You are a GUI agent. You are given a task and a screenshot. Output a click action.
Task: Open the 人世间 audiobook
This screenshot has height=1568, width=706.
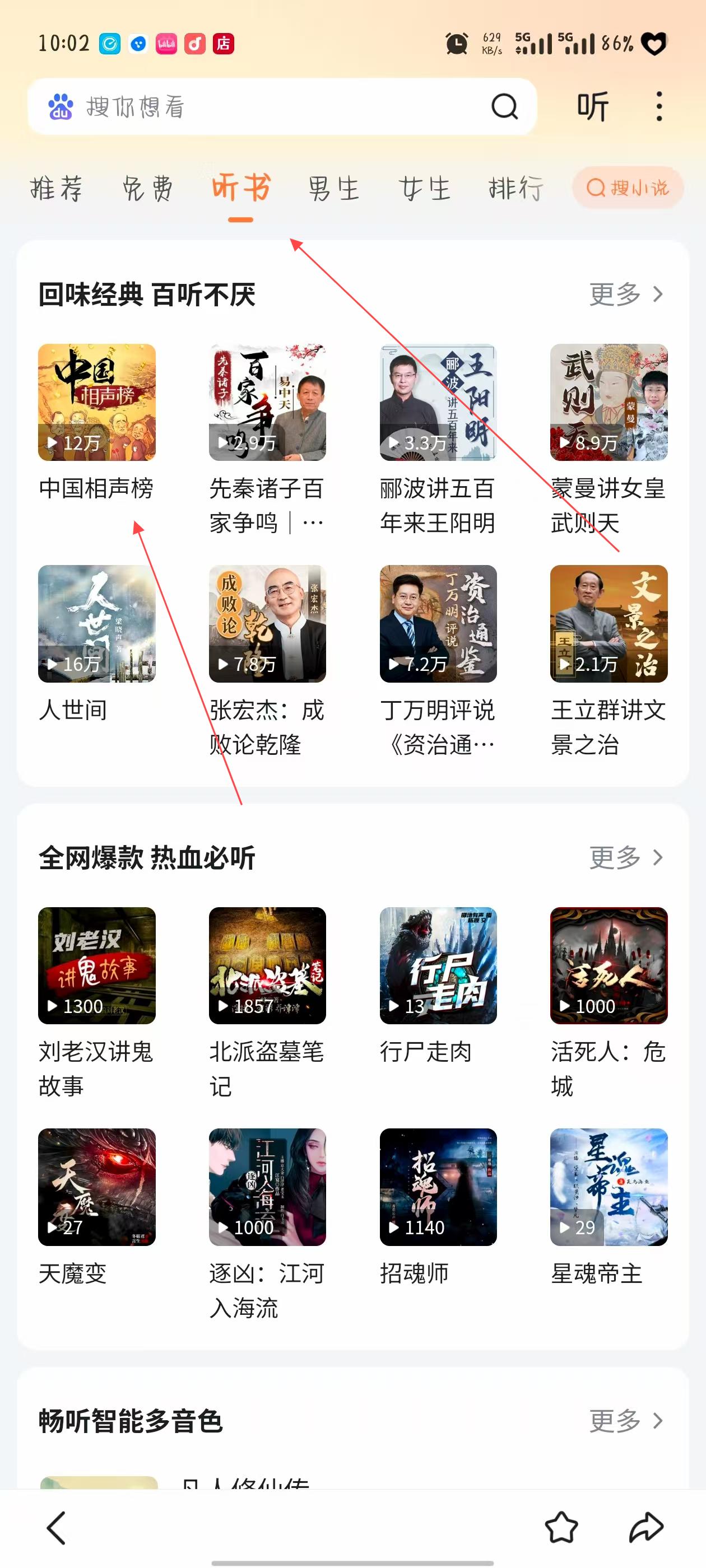[x=97, y=623]
